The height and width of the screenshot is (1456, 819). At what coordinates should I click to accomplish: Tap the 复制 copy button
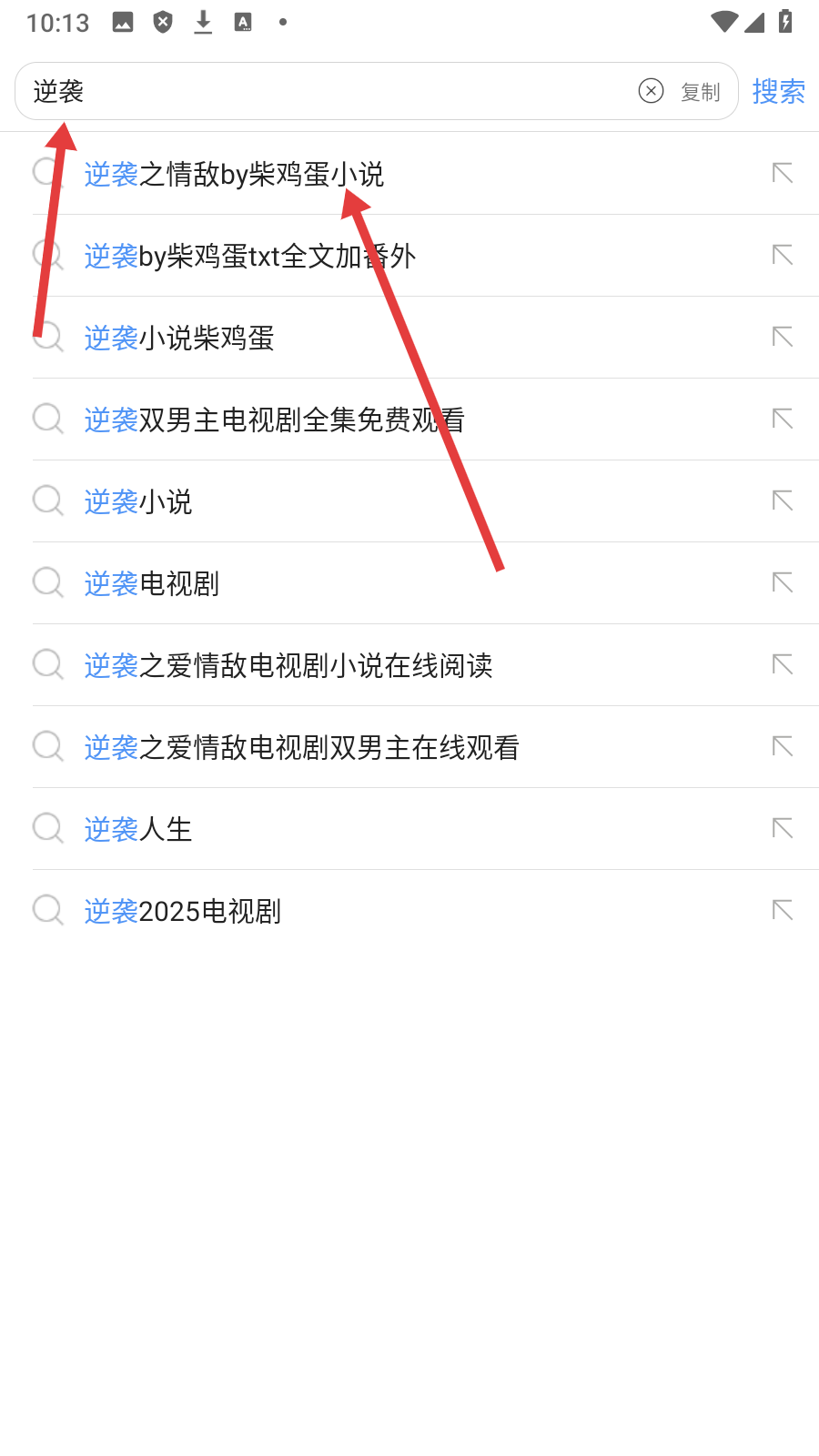[701, 92]
